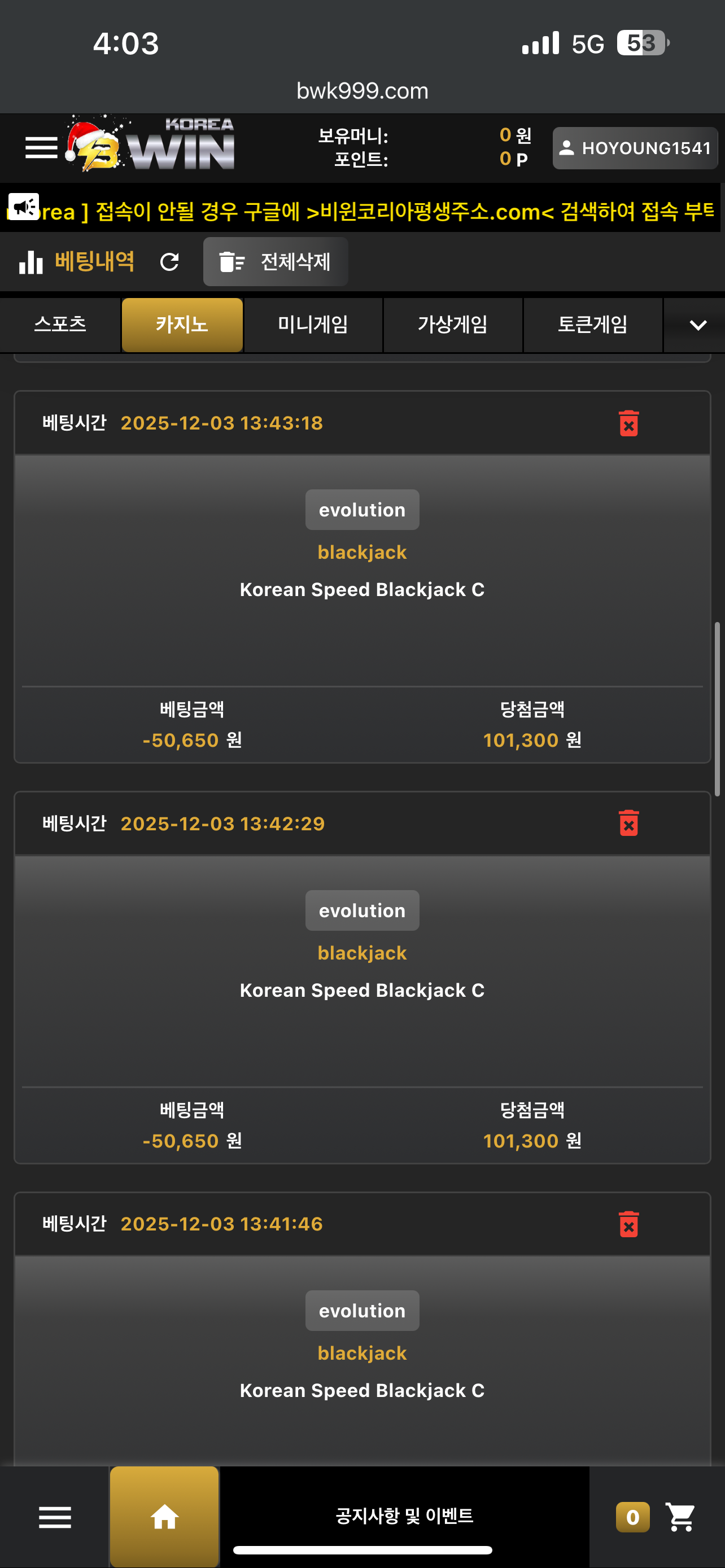
Task: Expand more categories with the chevron
Action: pyautogui.click(x=697, y=325)
